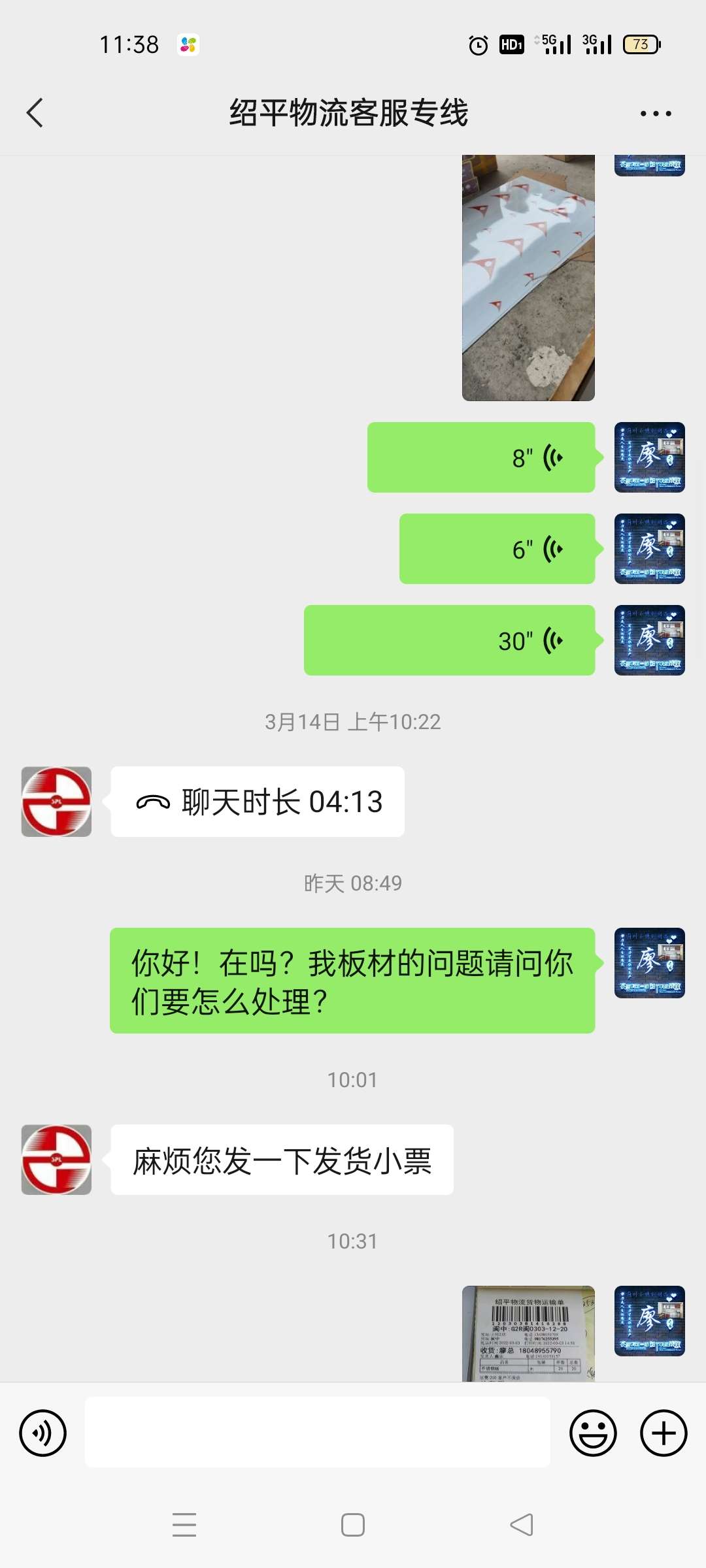Open the shipping receipt photo
706x1568 pixels.
point(528,1333)
